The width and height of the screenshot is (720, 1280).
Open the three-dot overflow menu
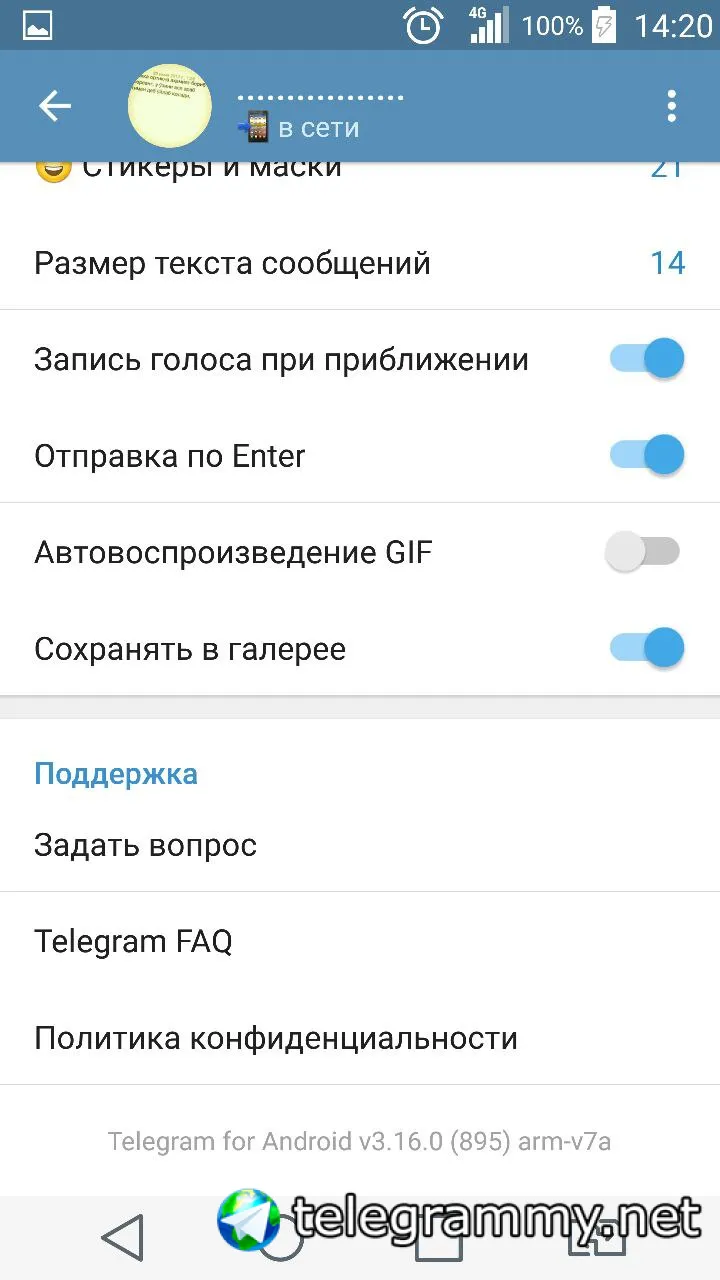coord(671,106)
